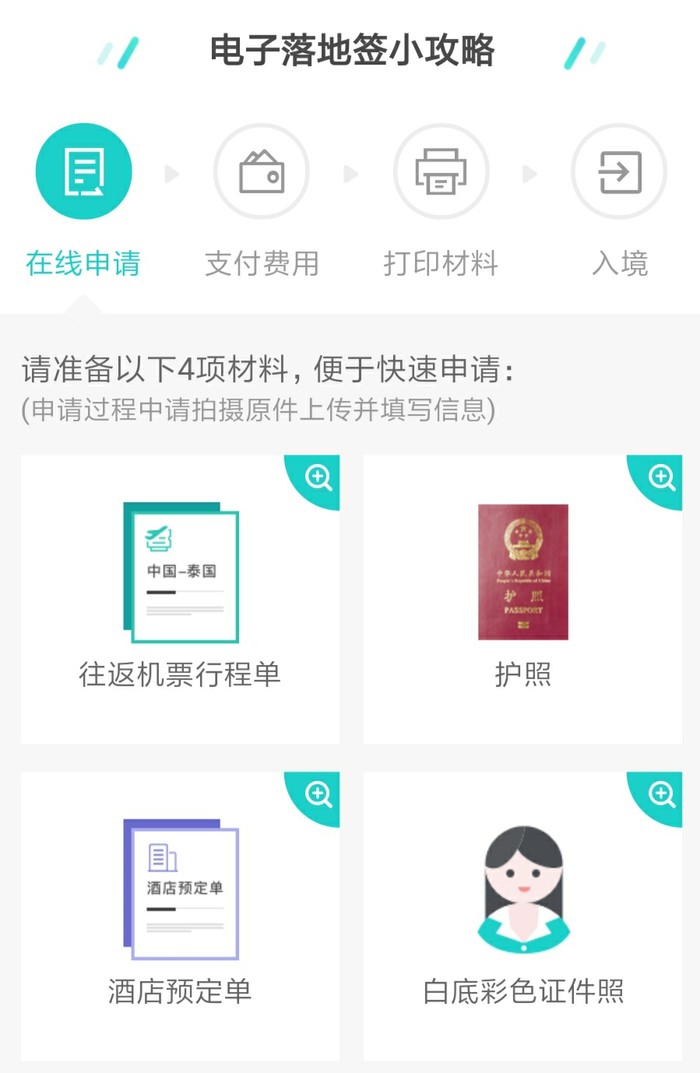The image size is (700, 1073).
Task: Switch to the 支付费用 step
Action: click(261, 172)
